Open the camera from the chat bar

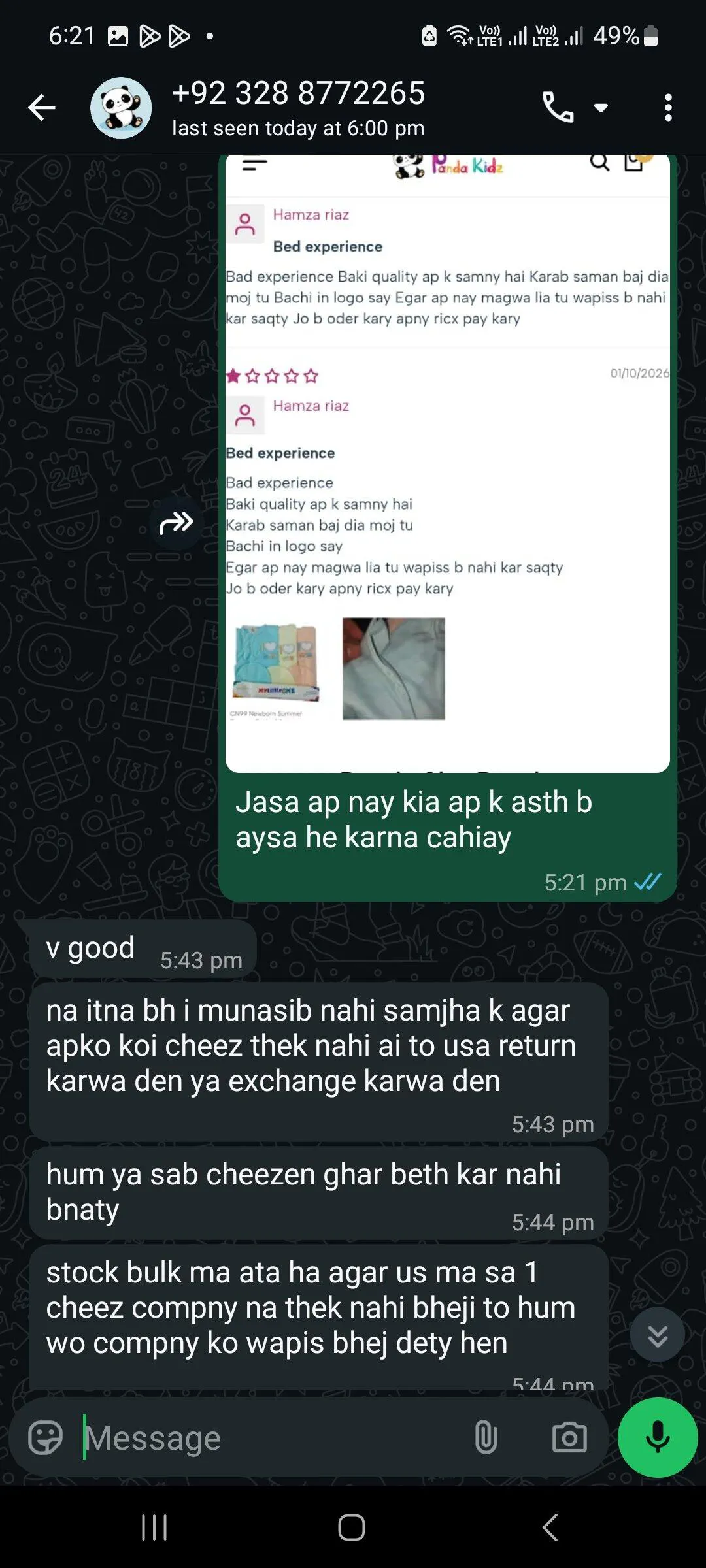coord(569,1438)
